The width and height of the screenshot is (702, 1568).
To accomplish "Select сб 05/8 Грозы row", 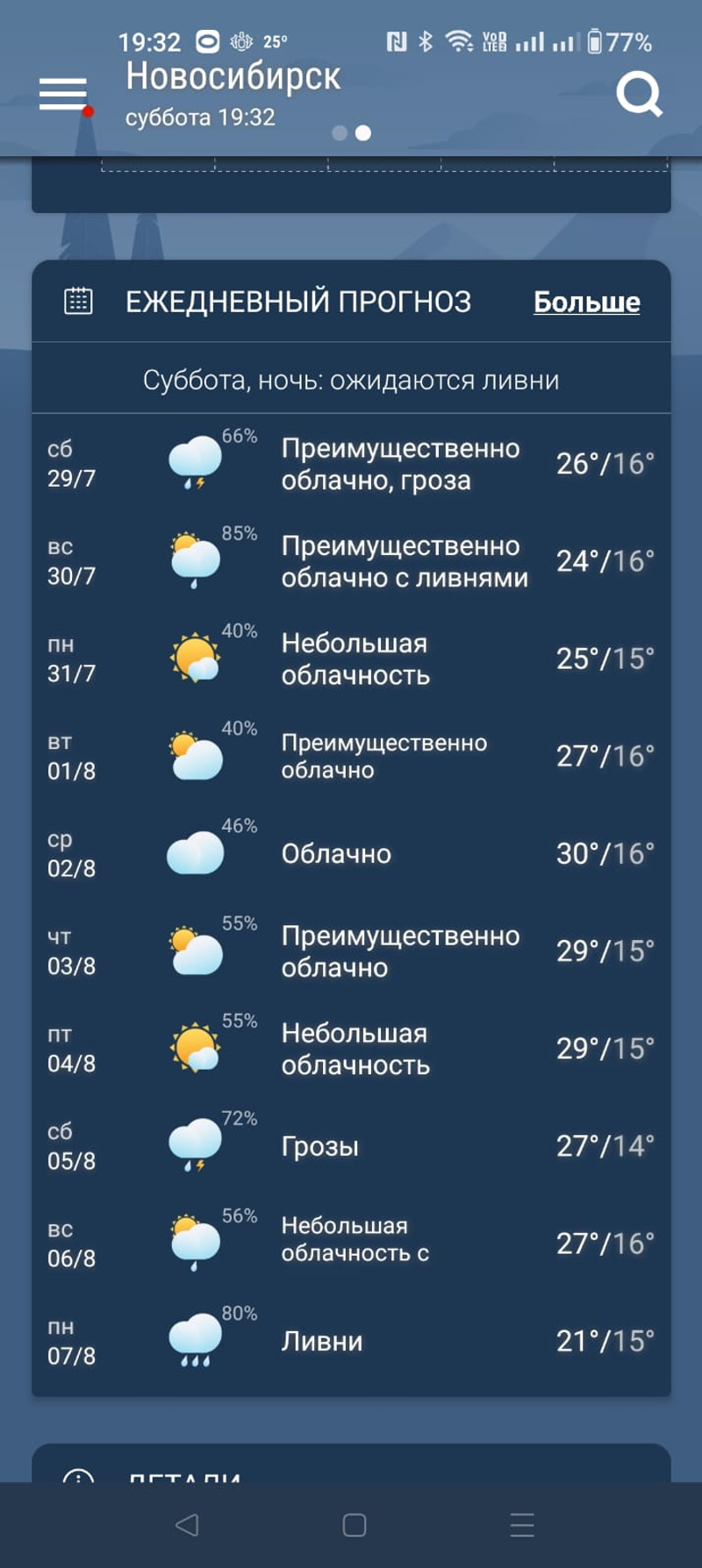I will point(351,1146).
